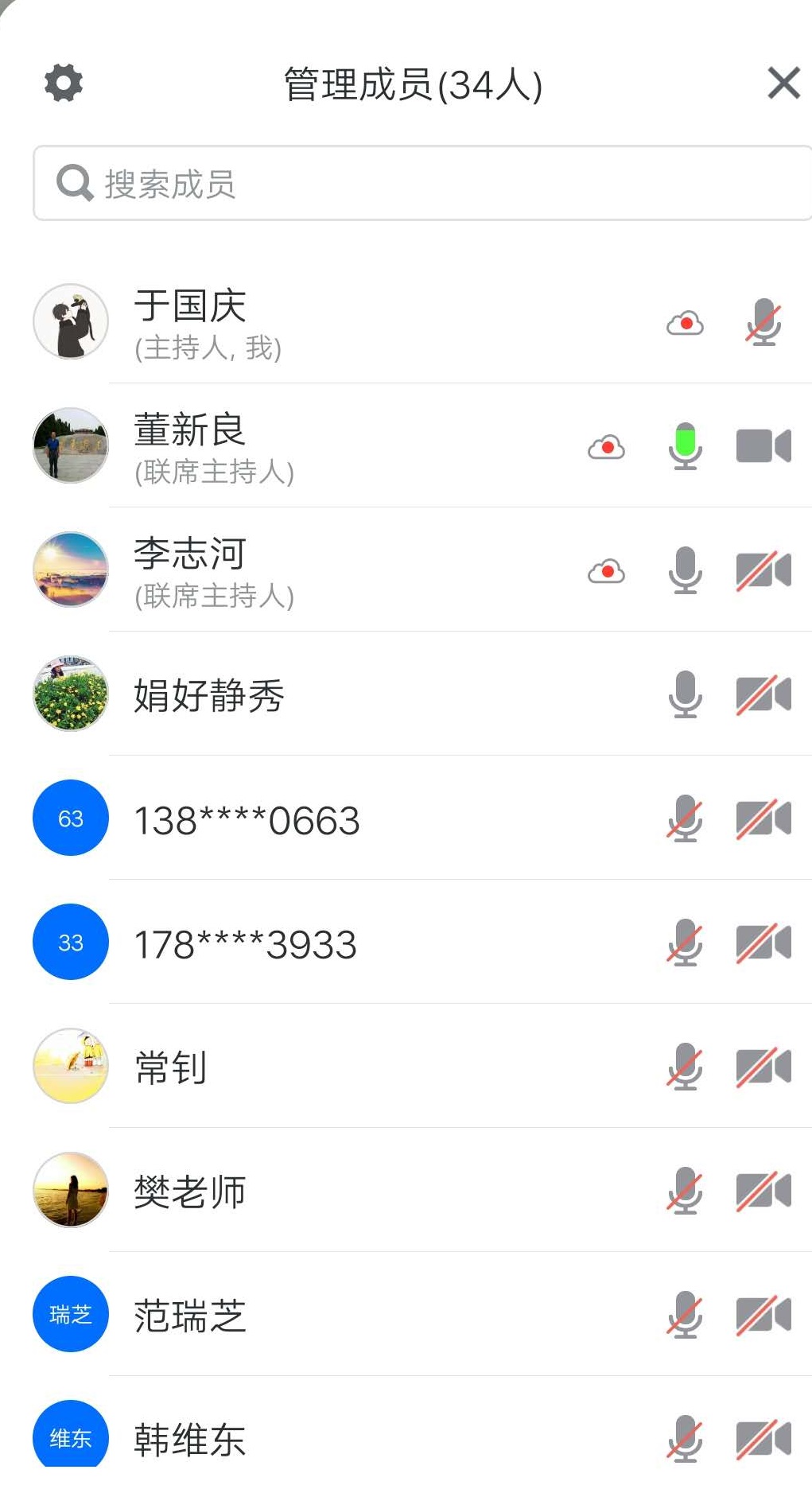Tap the camera icon for 樊老师
The width and height of the screenshot is (812, 1489).
click(x=763, y=1191)
